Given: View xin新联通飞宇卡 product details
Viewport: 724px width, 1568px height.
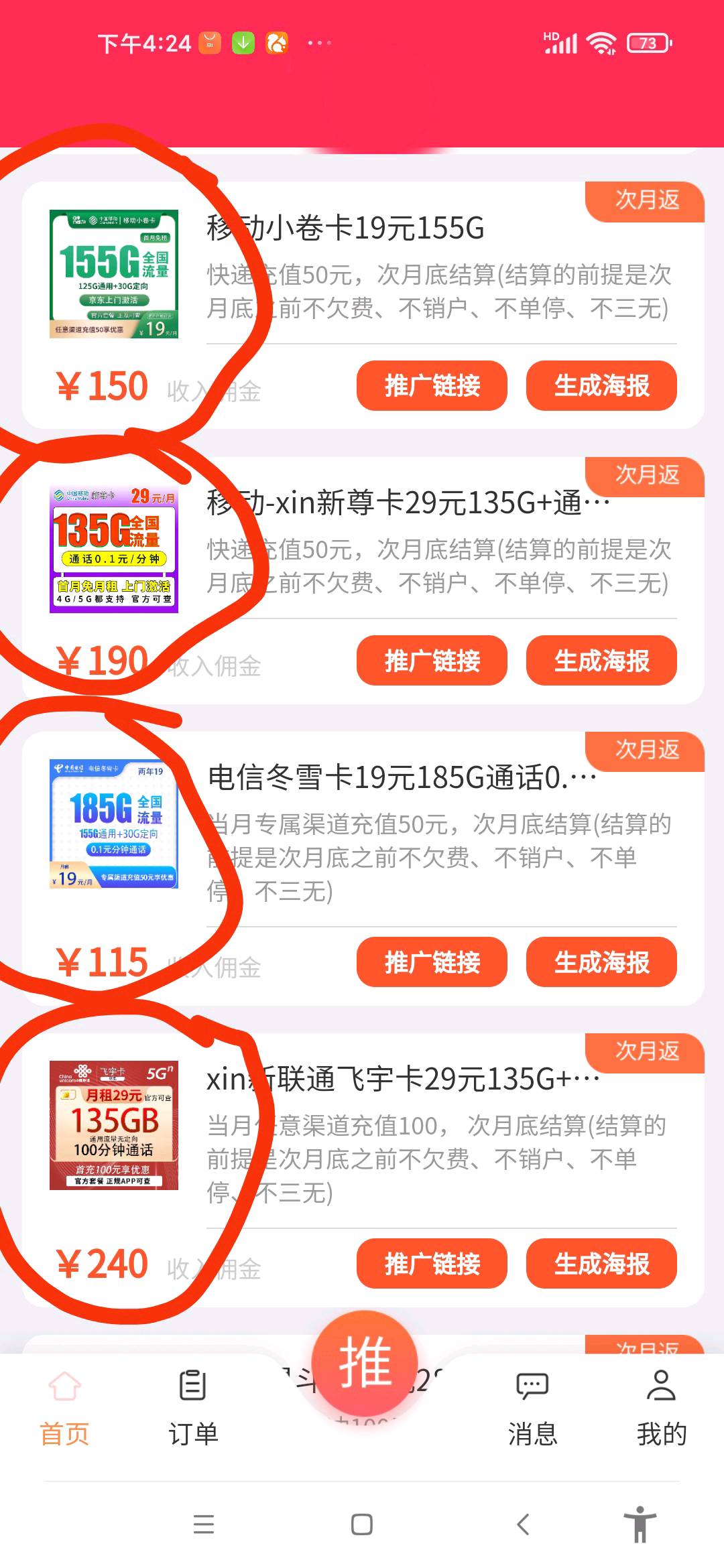Looking at the screenshot, I should 402,1080.
